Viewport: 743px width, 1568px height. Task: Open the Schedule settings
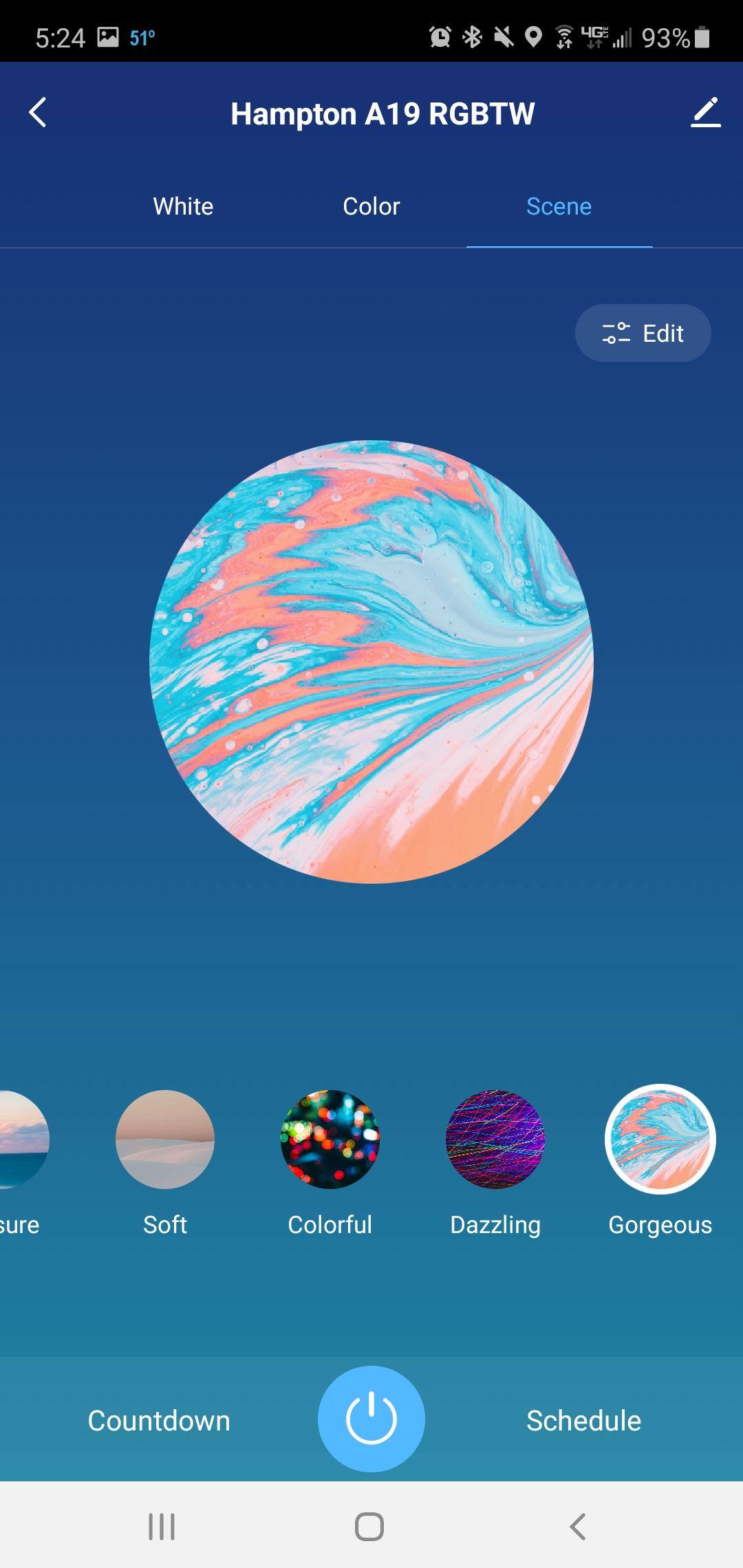click(x=583, y=1420)
